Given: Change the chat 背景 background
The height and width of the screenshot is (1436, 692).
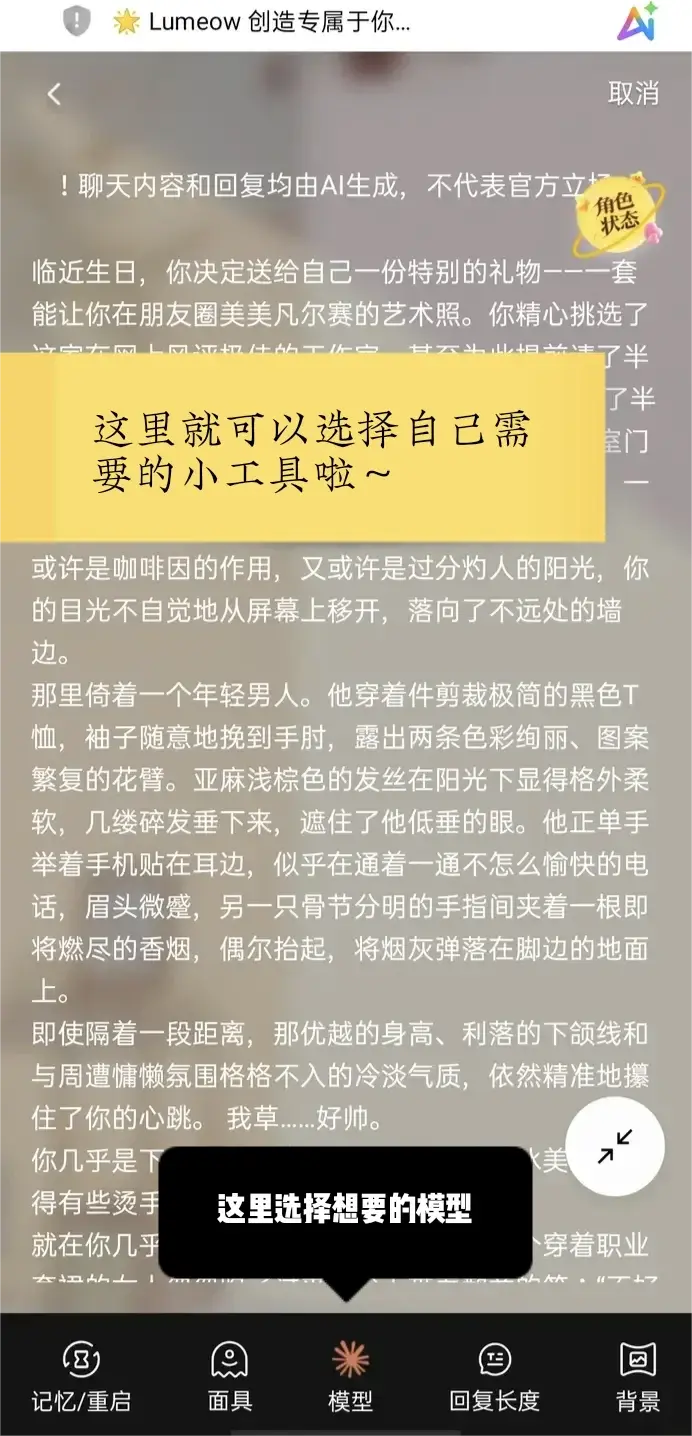Looking at the screenshot, I should click(637, 1376).
